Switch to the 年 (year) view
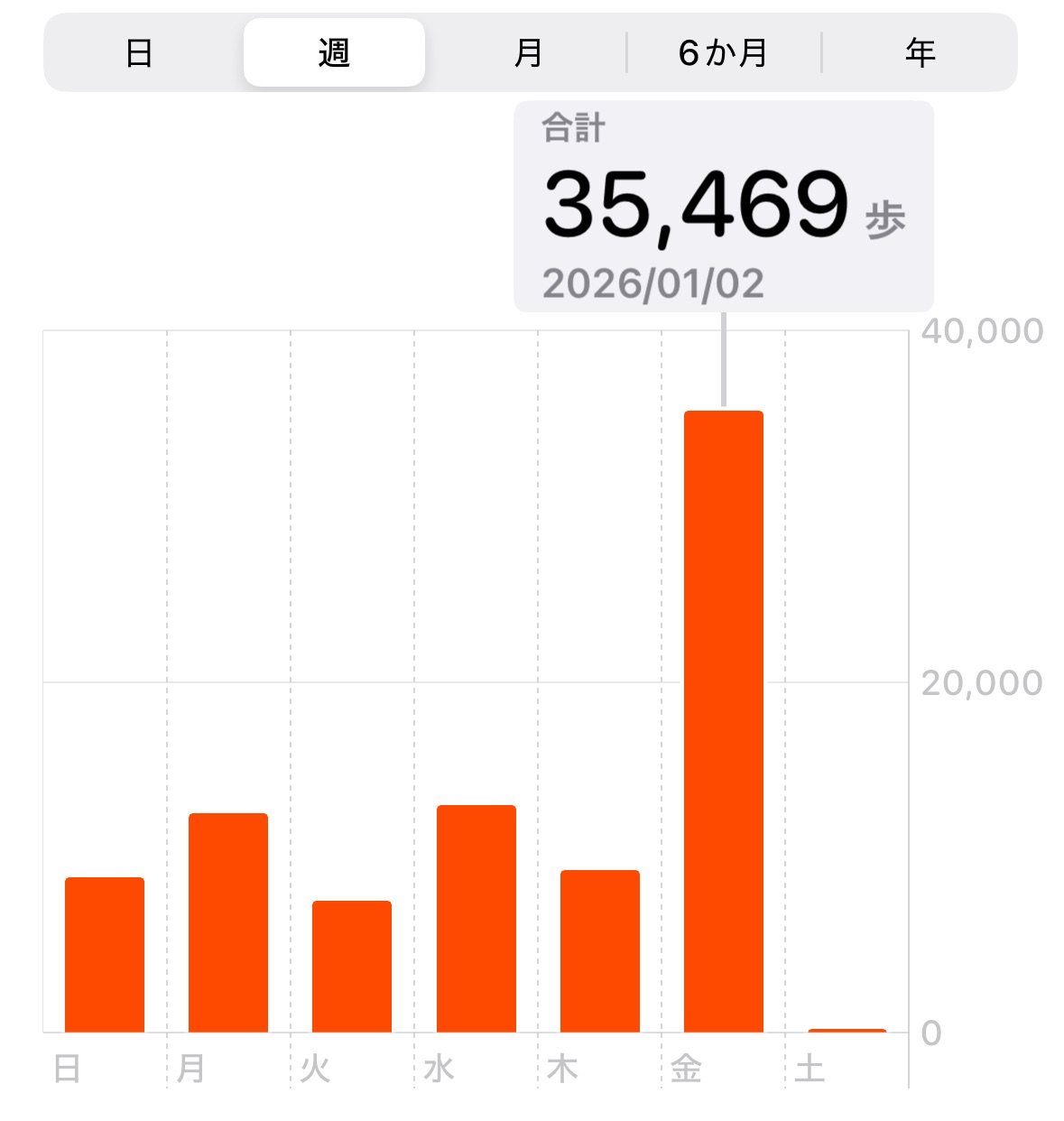This screenshot has width=1064, height=1121. point(920,53)
